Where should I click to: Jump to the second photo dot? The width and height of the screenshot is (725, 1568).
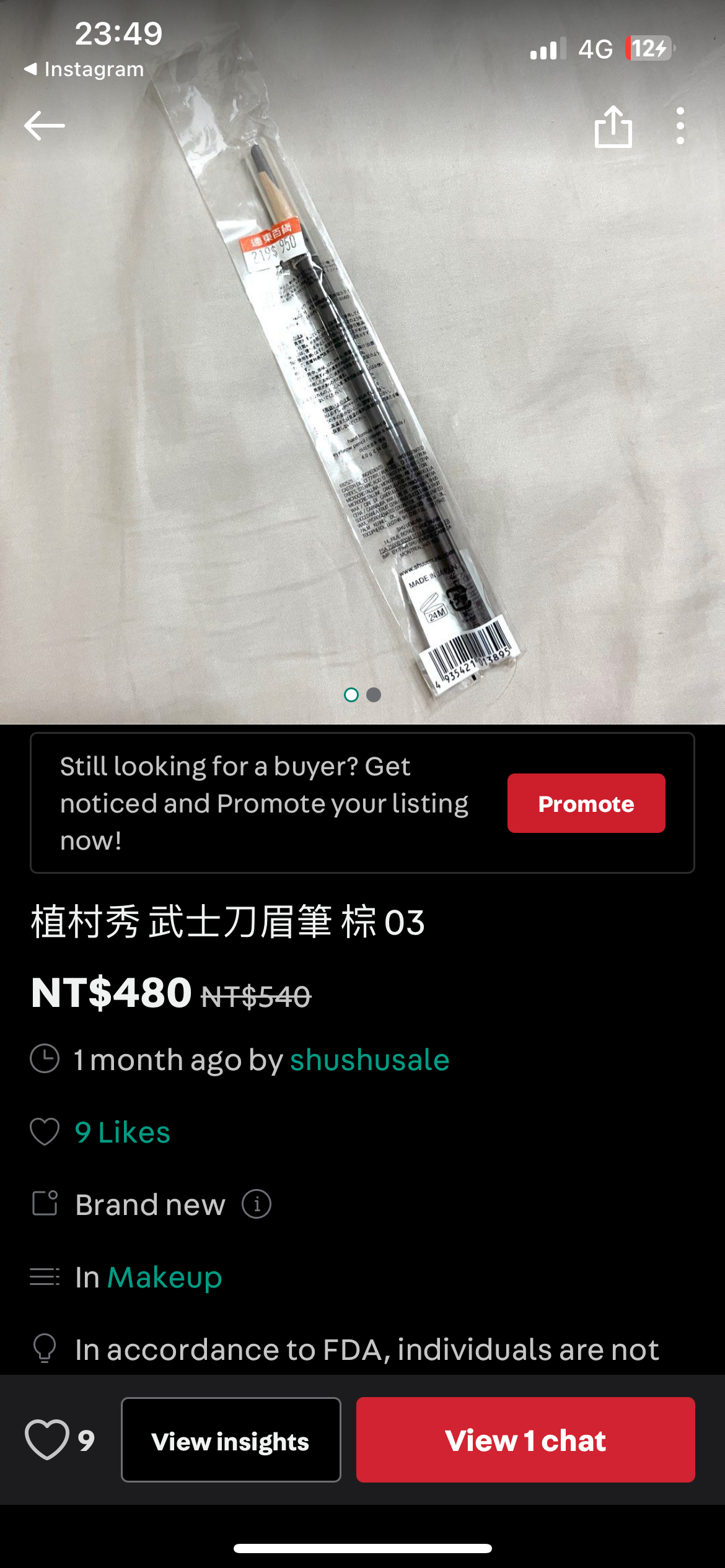coord(374,695)
